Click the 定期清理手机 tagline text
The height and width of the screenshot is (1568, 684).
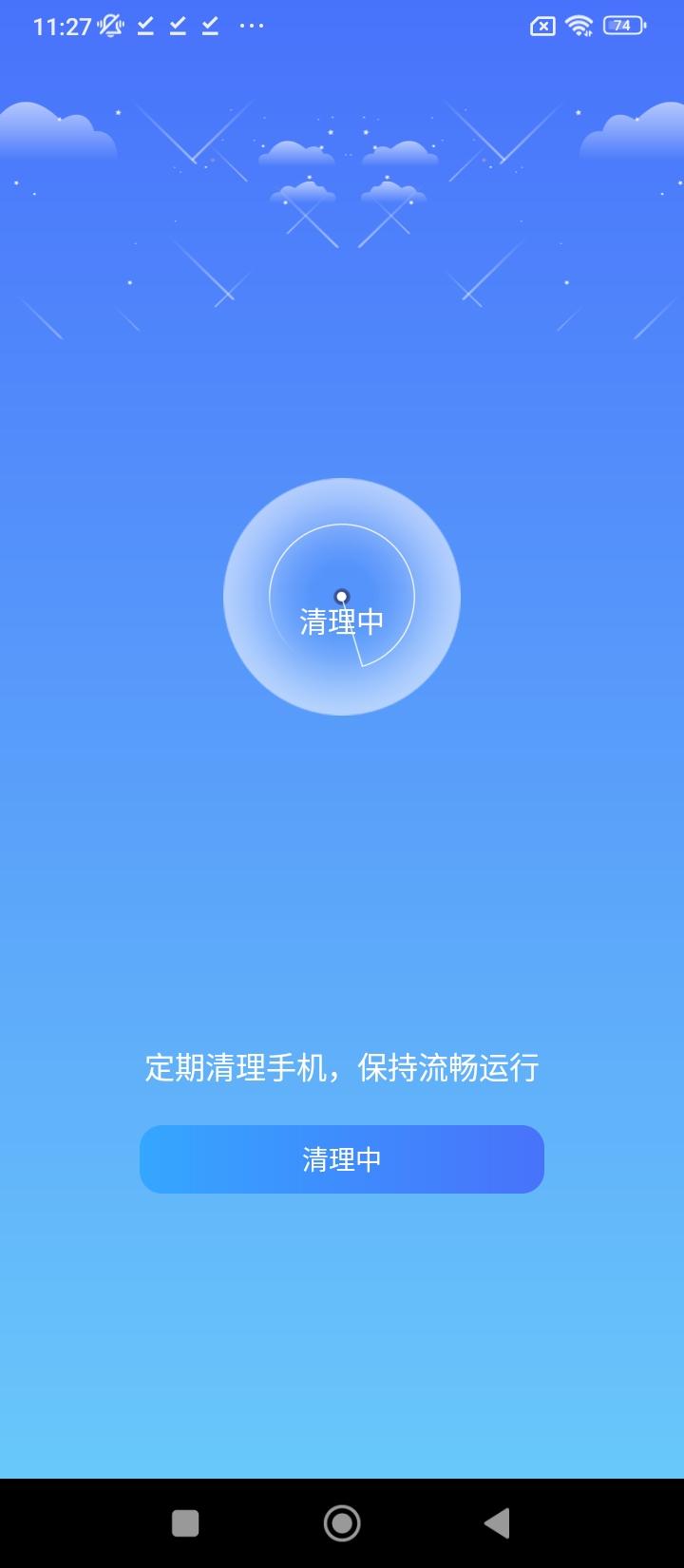click(x=342, y=1068)
